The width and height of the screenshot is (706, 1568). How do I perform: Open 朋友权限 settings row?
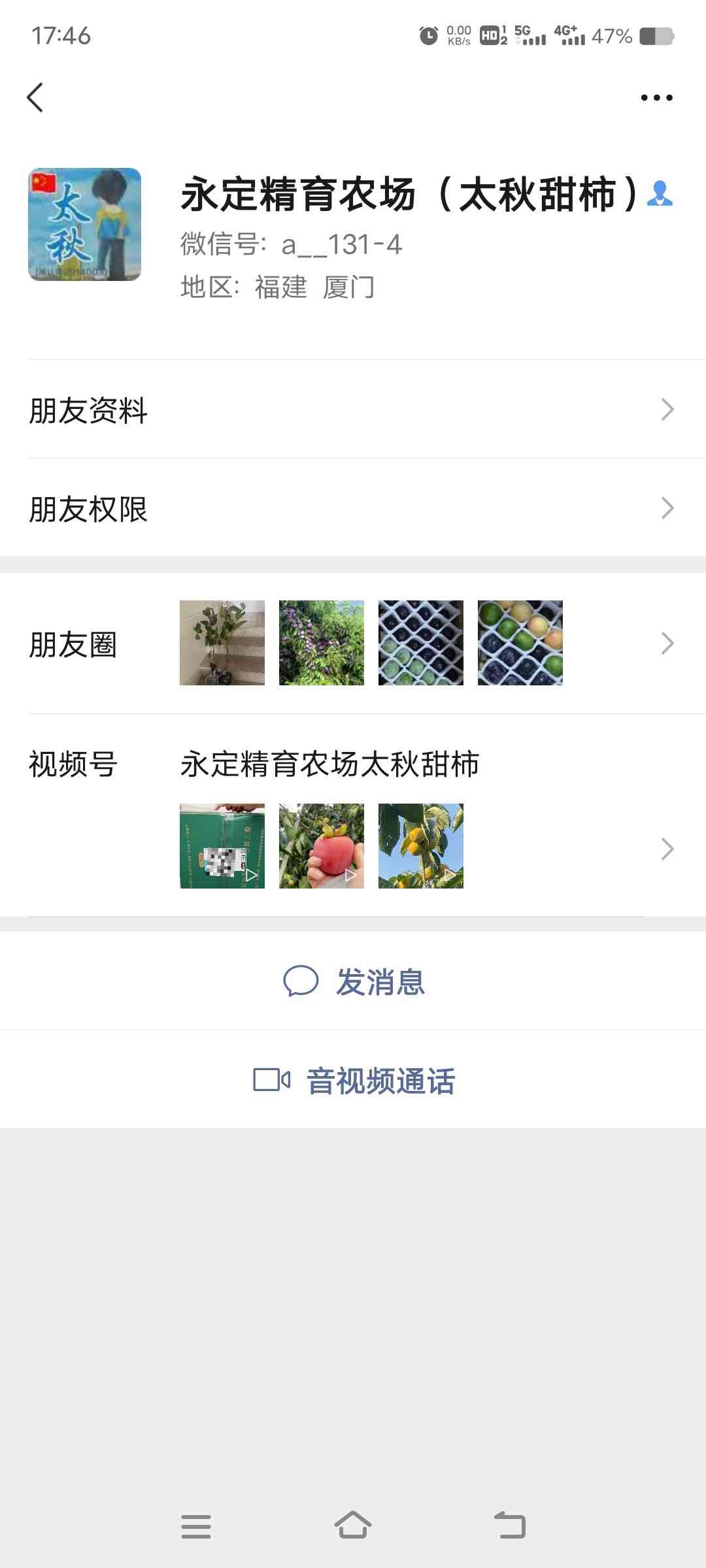[353, 508]
